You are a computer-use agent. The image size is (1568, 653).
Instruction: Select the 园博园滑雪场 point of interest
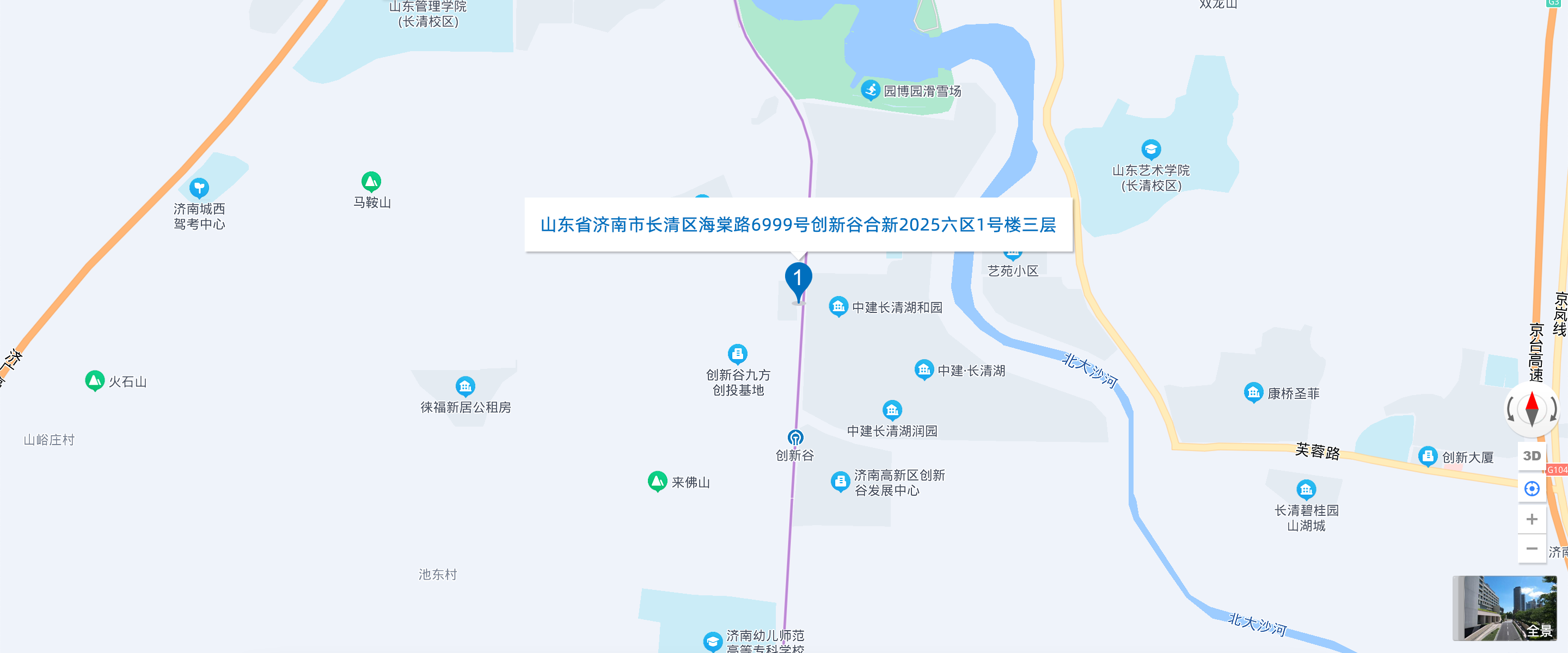[x=871, y=90]
